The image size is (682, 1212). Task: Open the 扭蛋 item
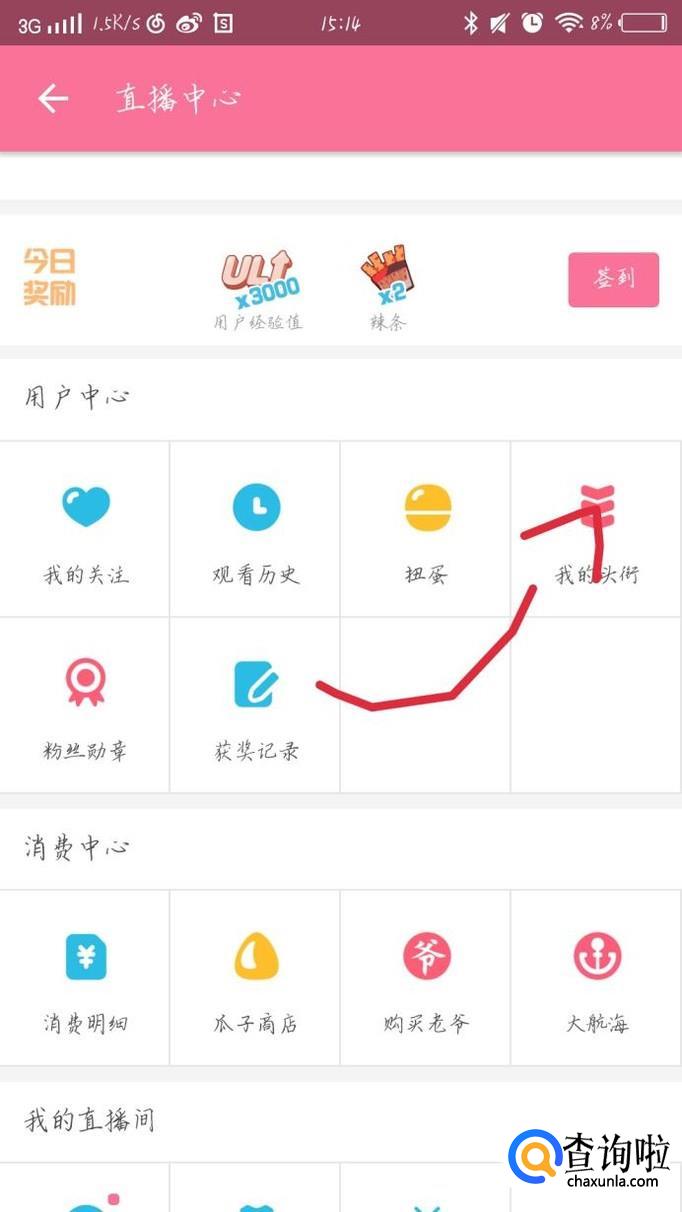(x=426, y=530)
